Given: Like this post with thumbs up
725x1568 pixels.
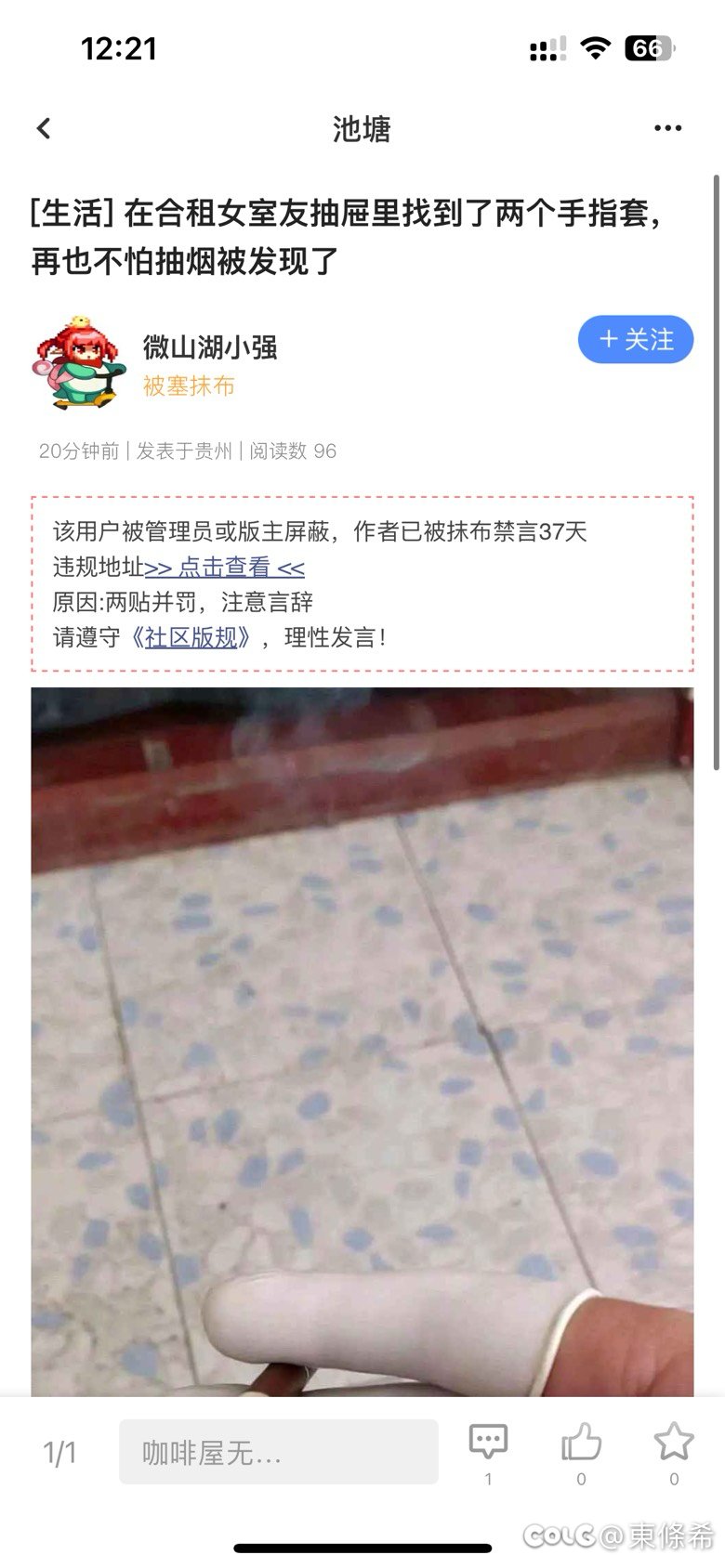Looking at the screenshot, I should [x=581, y=1444].
